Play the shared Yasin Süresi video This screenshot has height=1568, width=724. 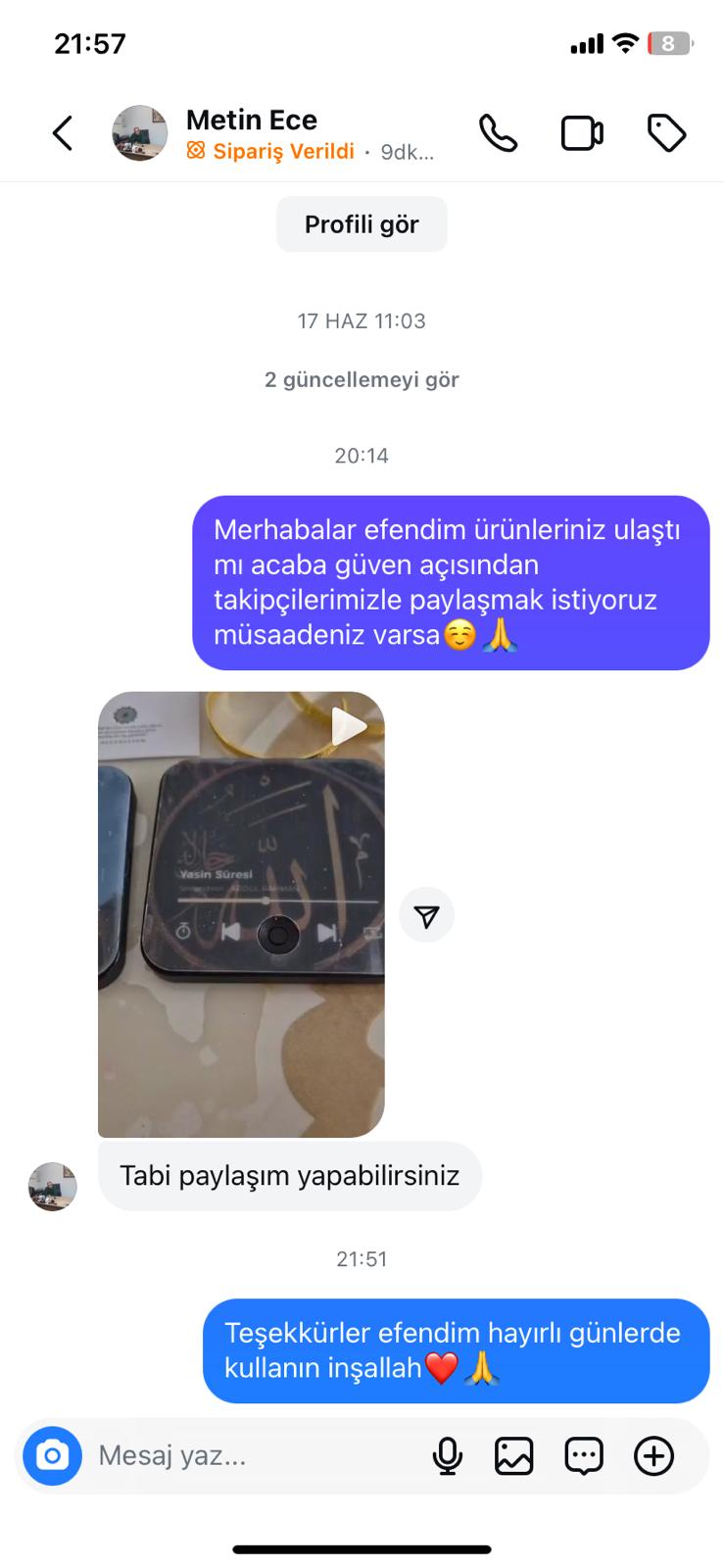click(x=241, y=913)
